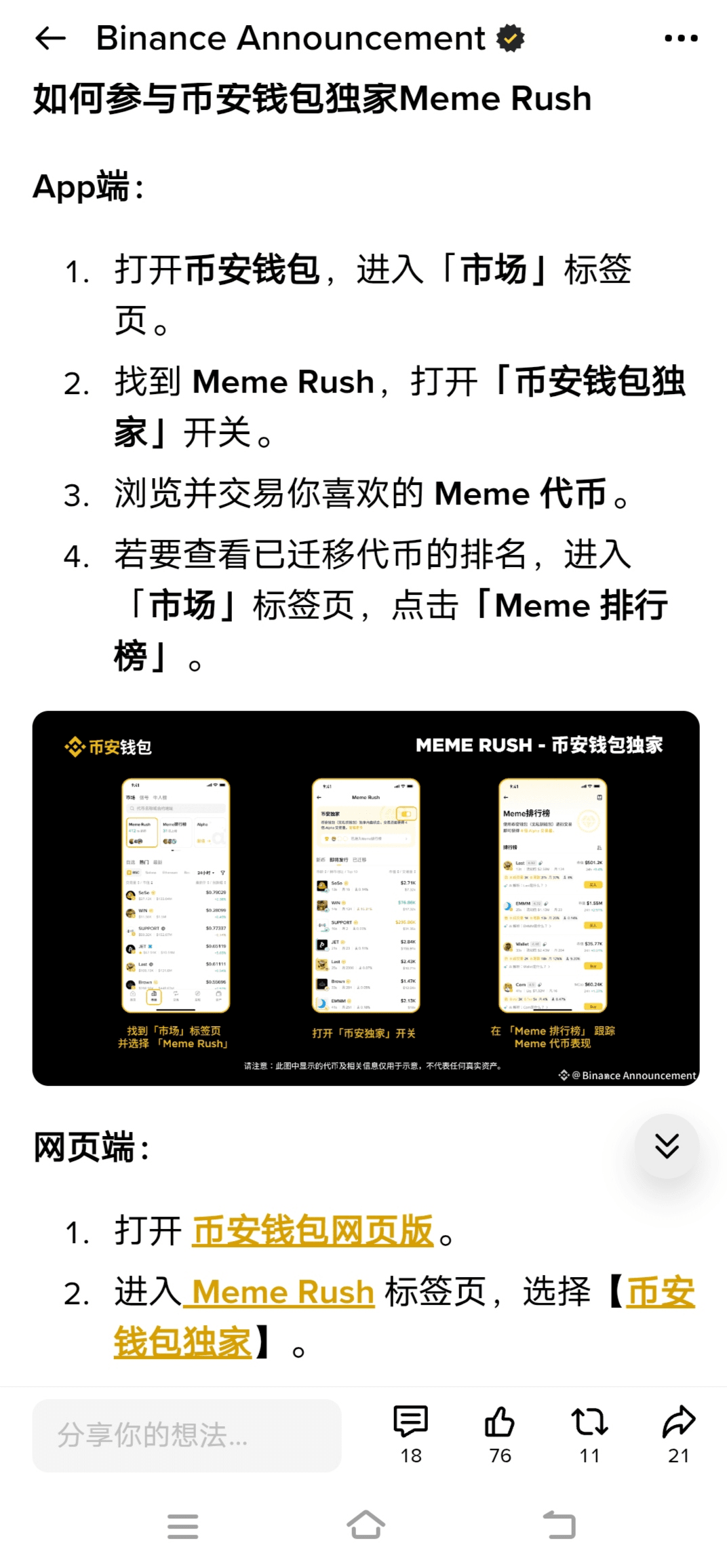Repost this announcement
This screenshot has width=727, height=1568.
589,1433
